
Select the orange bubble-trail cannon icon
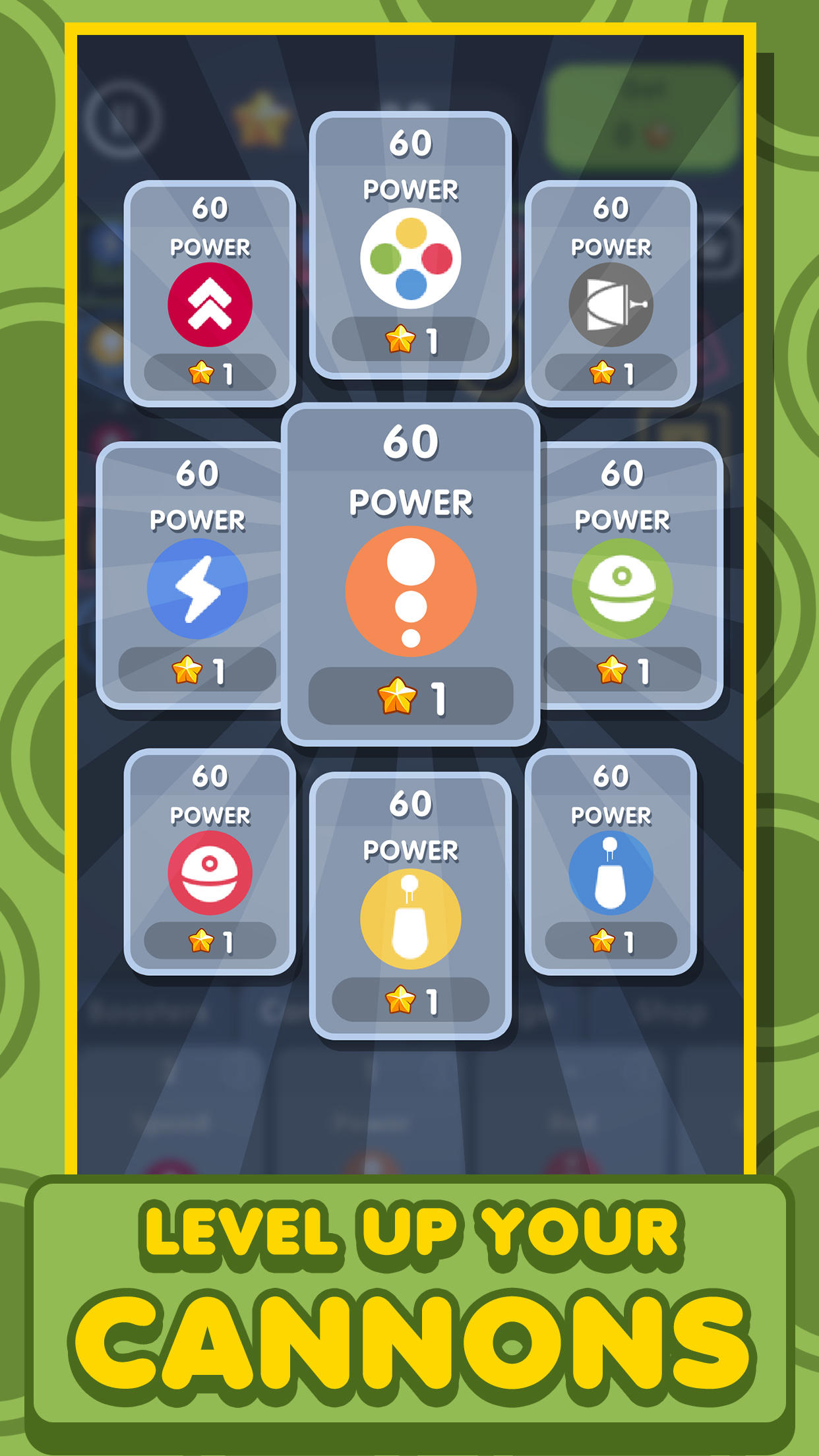tap(409, 590)
